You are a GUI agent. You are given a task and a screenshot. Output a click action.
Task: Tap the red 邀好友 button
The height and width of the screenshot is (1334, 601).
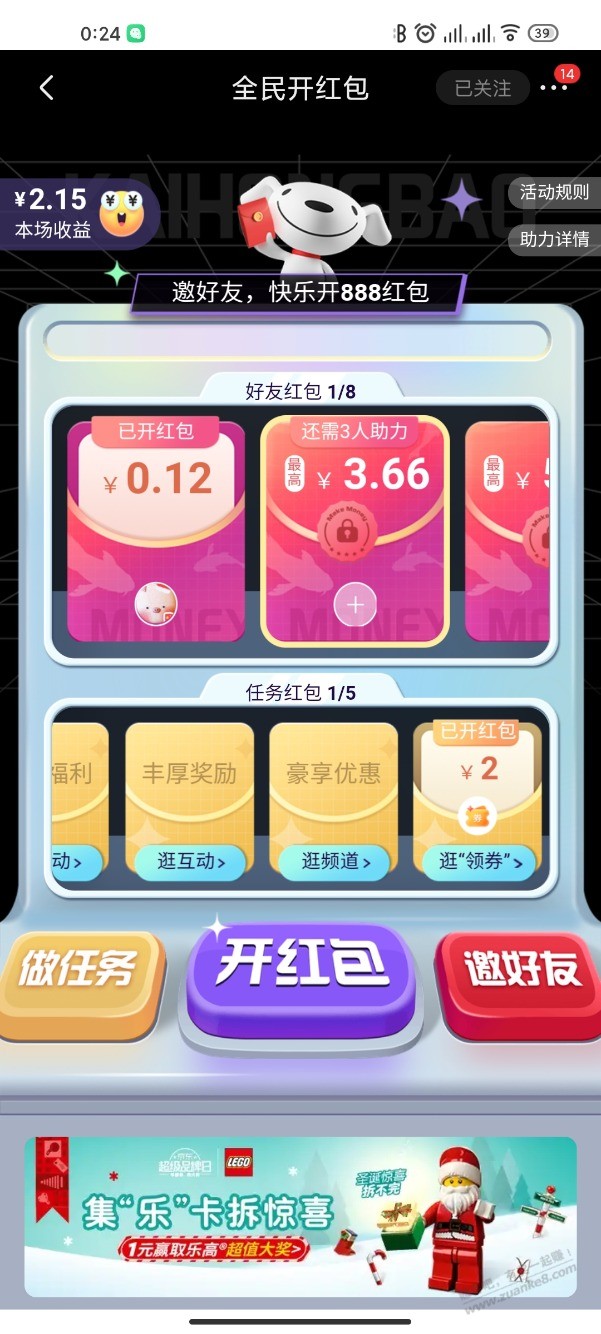click(521, 970)
